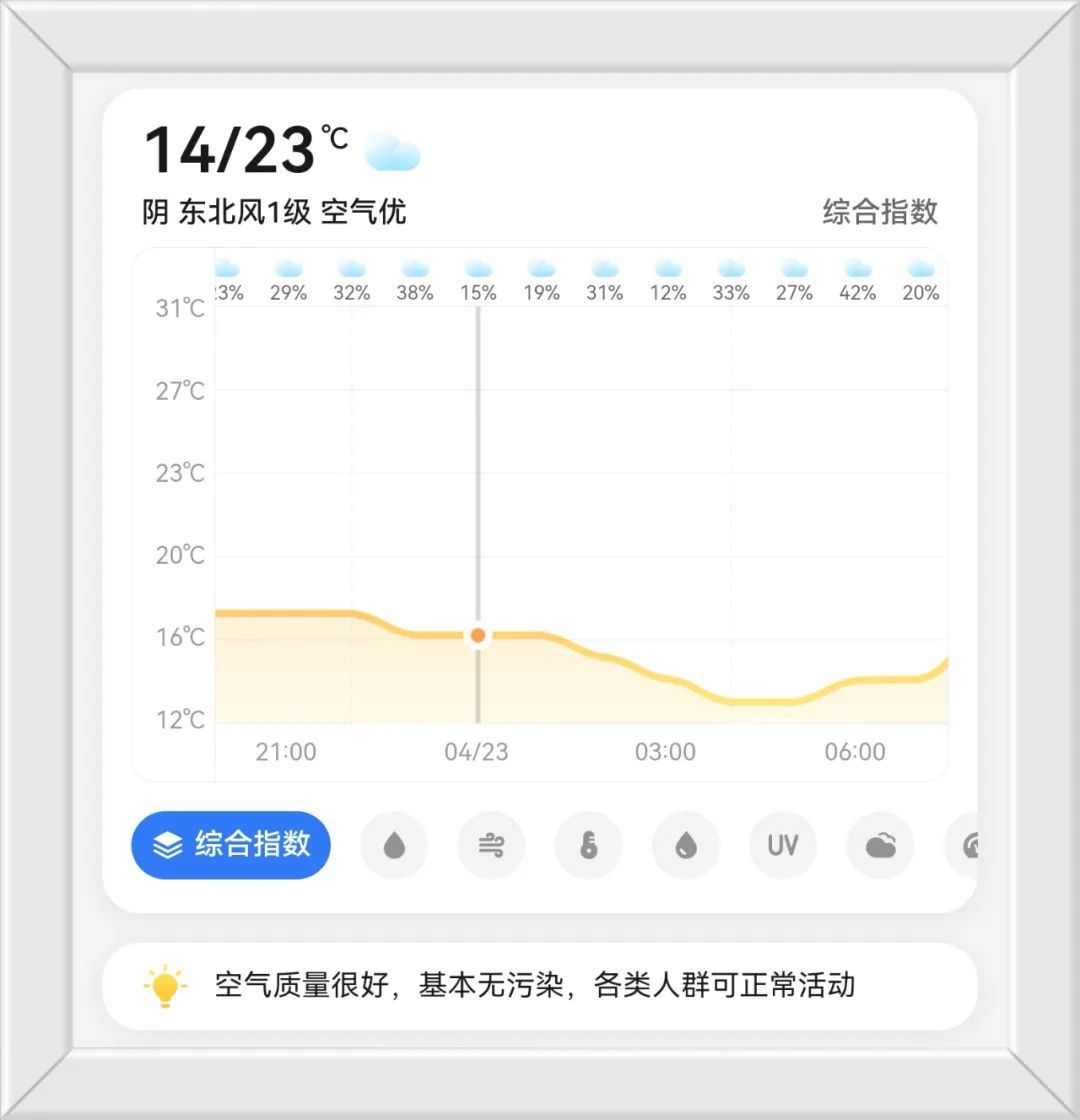Select the 综合指数 chip
Image resolution: width=1080 pixels, height=1120 pixels.
pyautogui.click(x=231, y=845)
